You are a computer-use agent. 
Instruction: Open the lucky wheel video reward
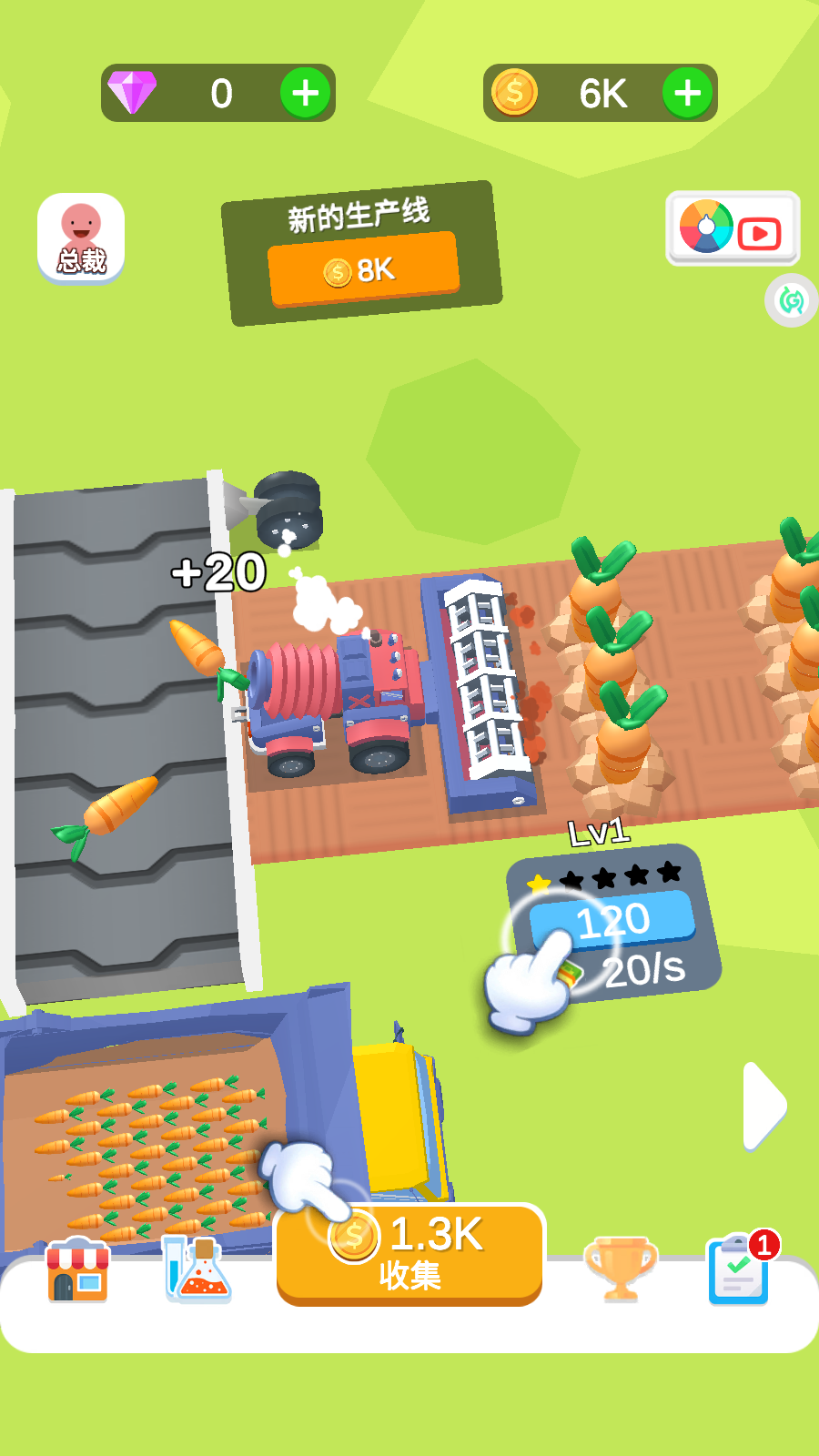[x=733, y=228]
